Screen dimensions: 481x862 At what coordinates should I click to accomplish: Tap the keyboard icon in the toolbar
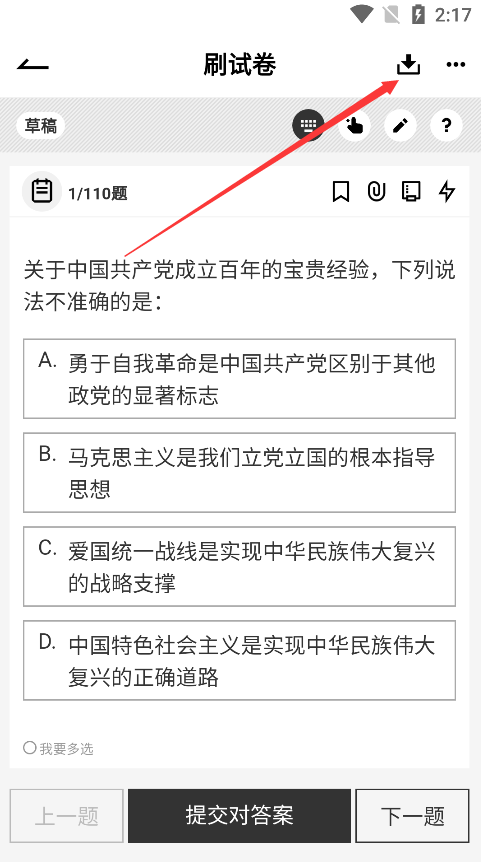point(308,126)
